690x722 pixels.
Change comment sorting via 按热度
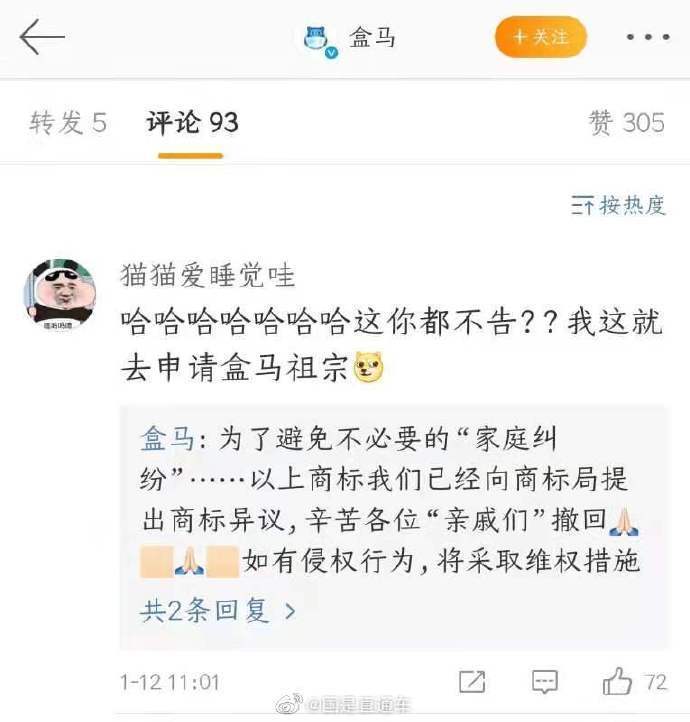(x=618, y=205)
